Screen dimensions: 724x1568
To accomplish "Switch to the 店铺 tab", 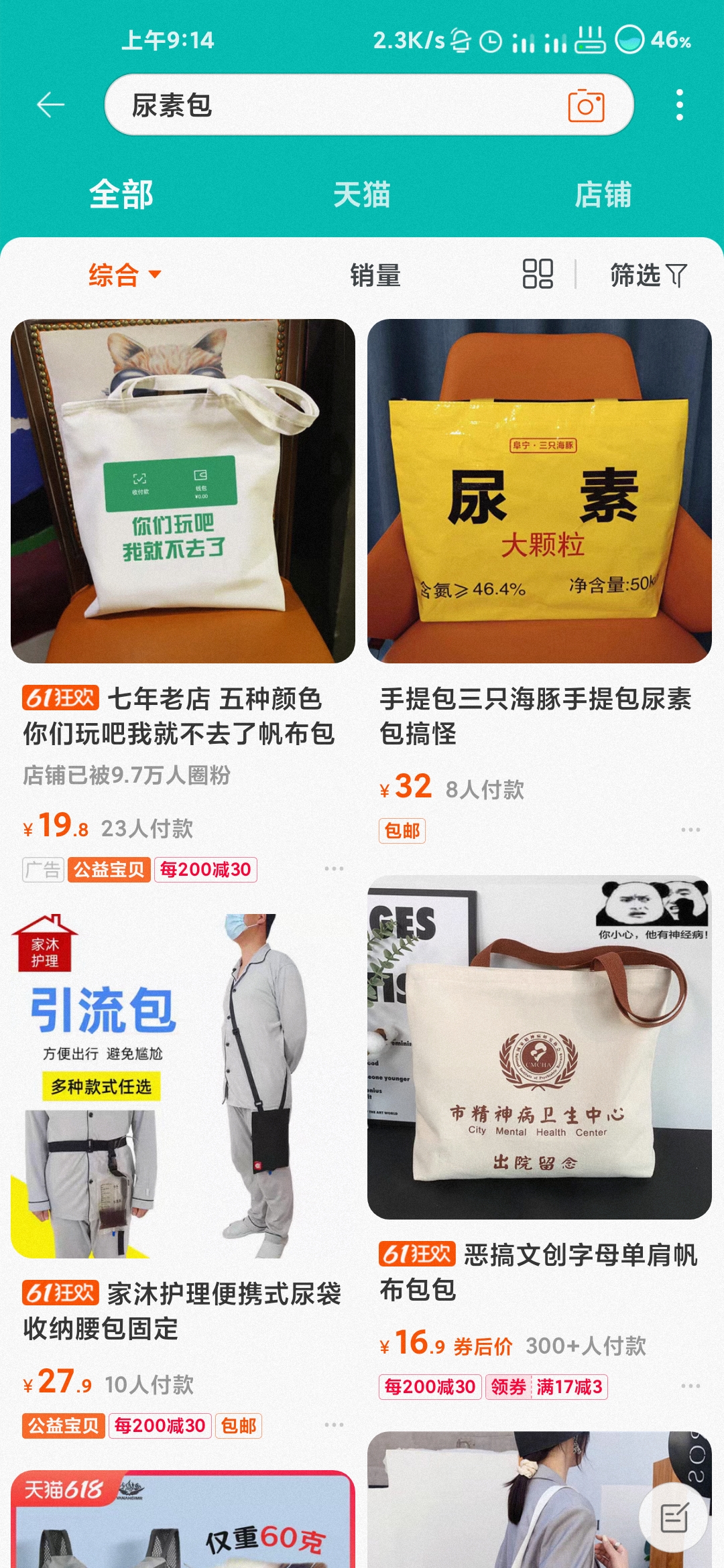I will tap(603, 195).
